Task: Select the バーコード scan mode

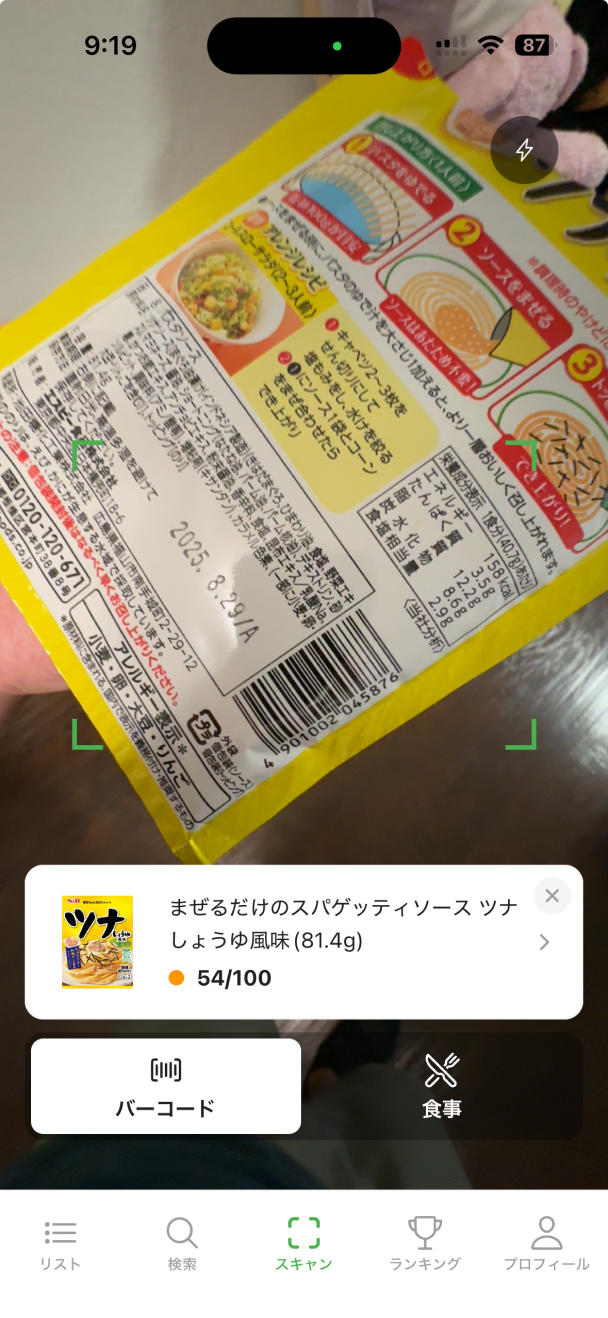Action: [166, 1086]
